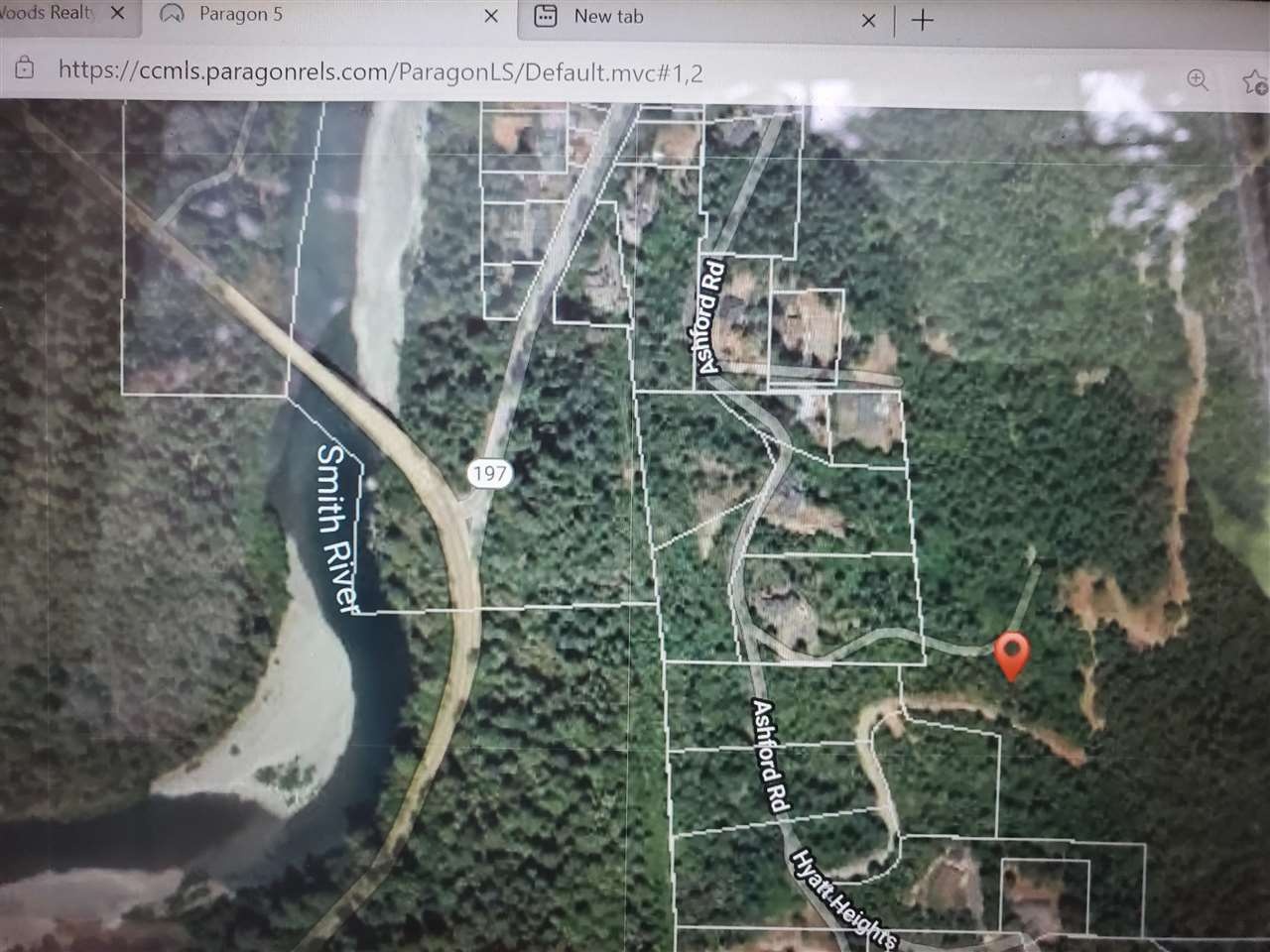Close the Paragon 5 tab
The image size is (1270, 952).
tap(491, 17)
